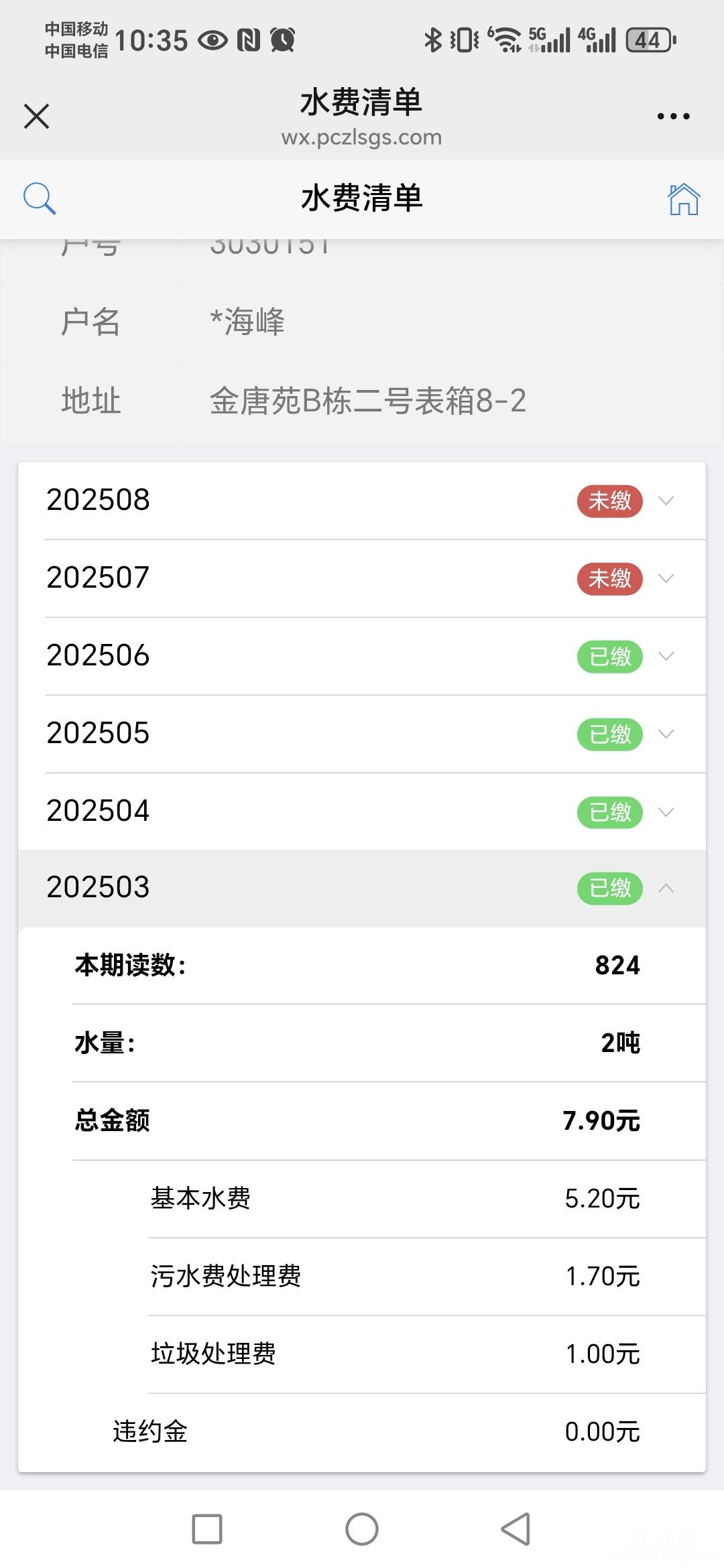Open the three-dot overflow menu

(x=673, y=117)
